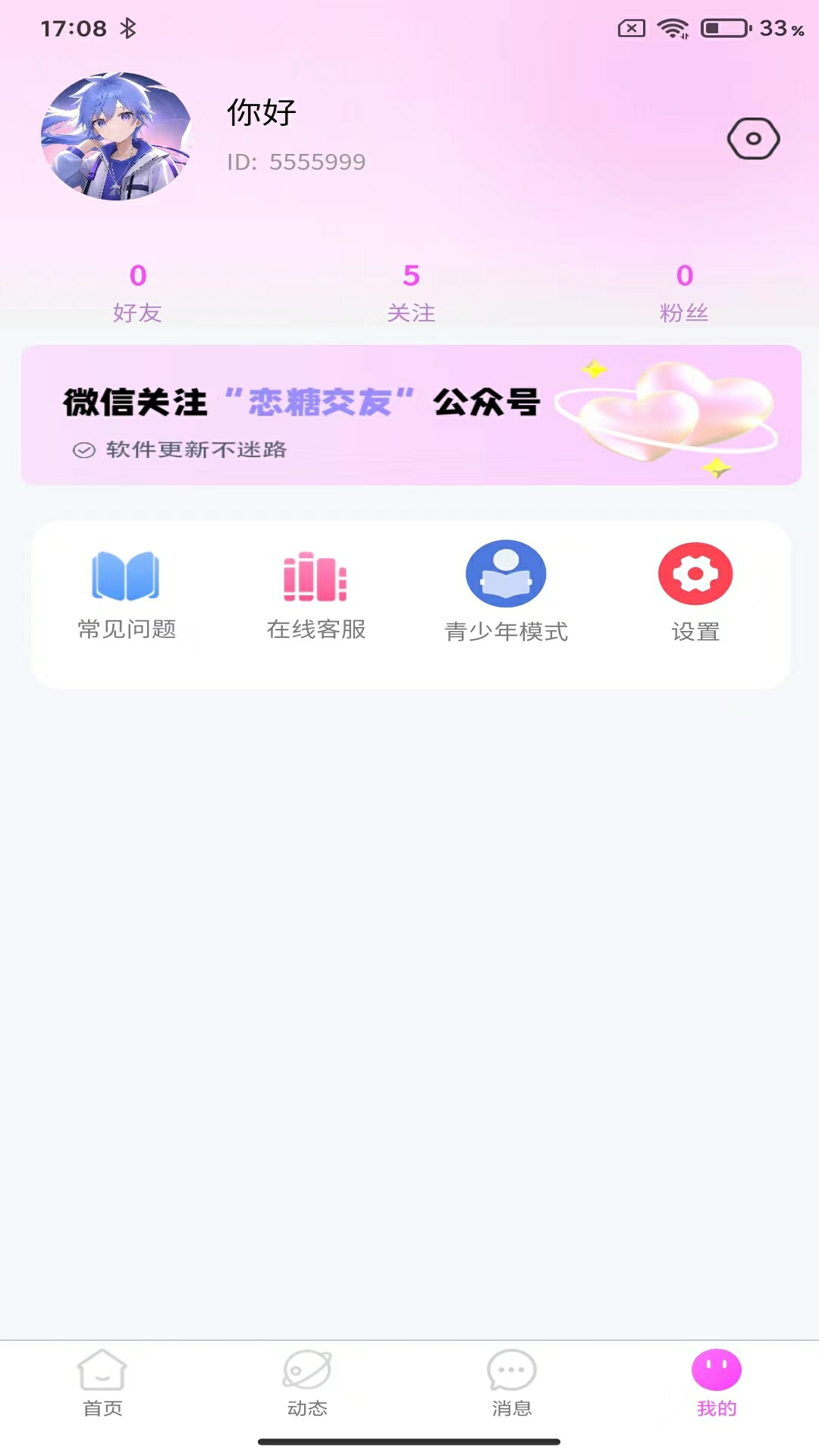Open 常见问题 FAQ
Viewport: 819px width, 1456px height.
(127, 595)
